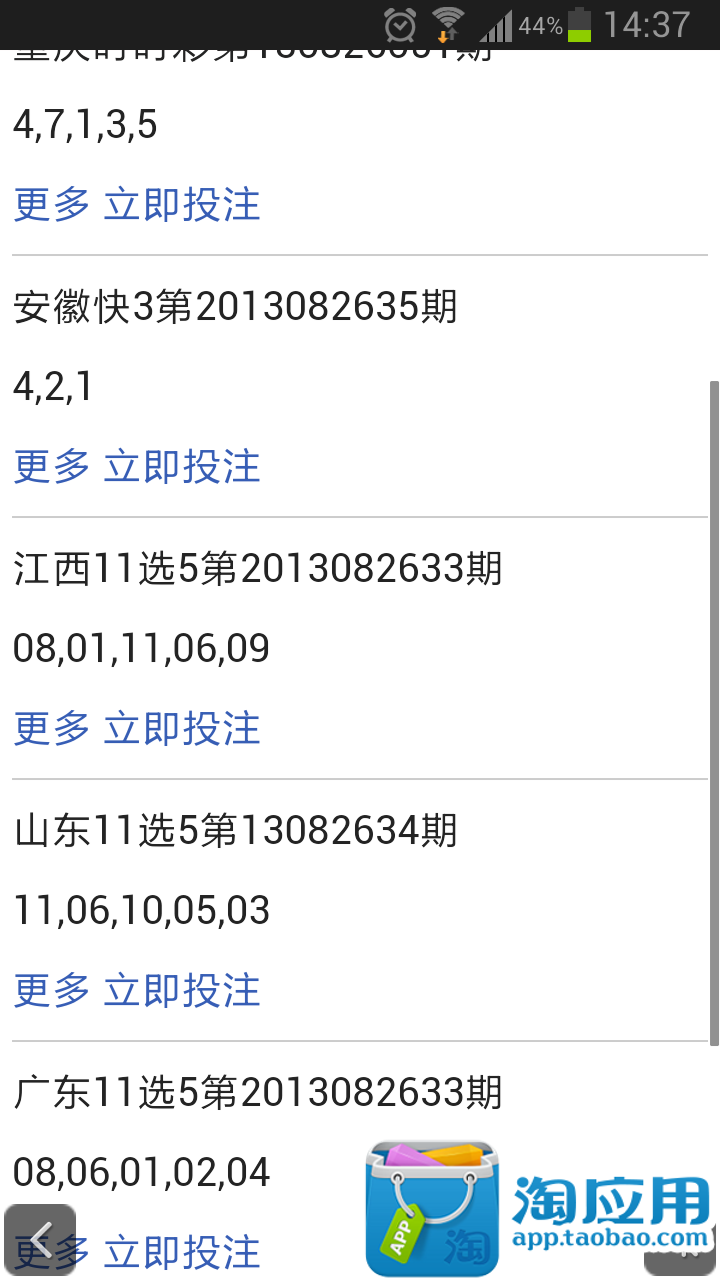
Task: Tap 立即投注 for 广东11选5
Action: [182, 1252]
